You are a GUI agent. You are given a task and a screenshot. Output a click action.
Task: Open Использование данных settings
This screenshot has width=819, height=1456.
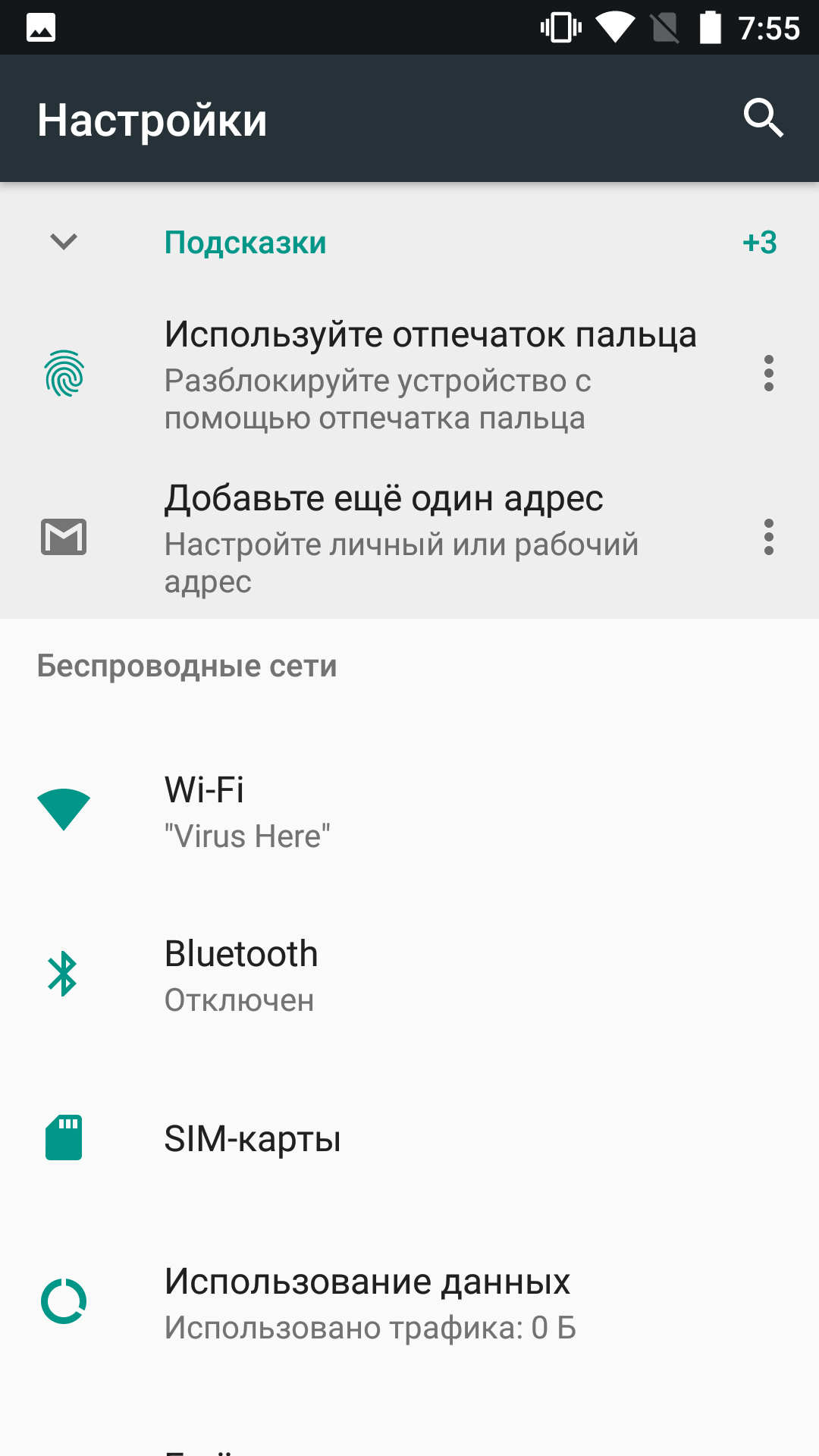click(409, 1303)
